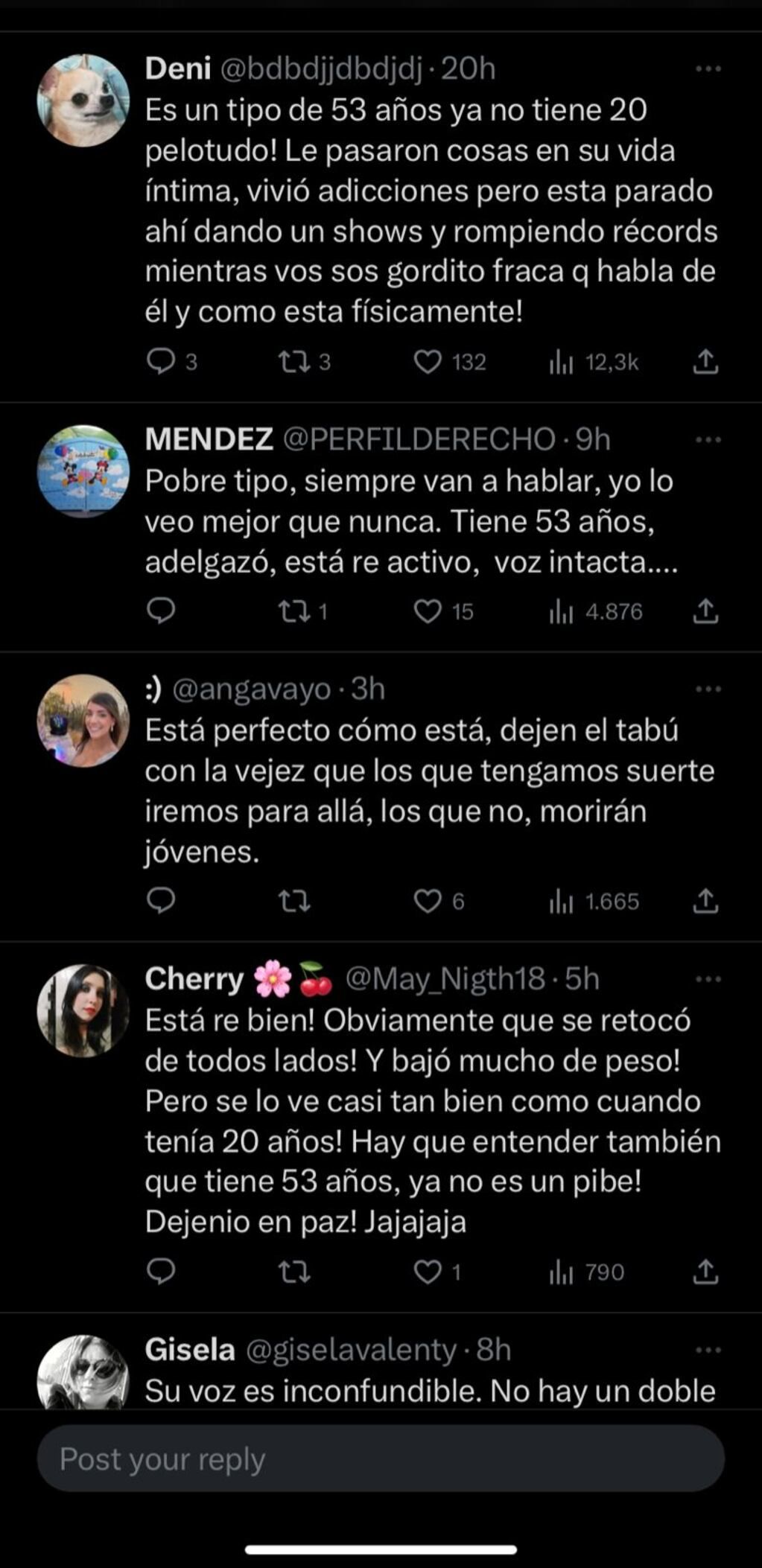Screen dimensions: 762x1568
Task: Reply to Deni's comment
Action: [x=161, y=363]
